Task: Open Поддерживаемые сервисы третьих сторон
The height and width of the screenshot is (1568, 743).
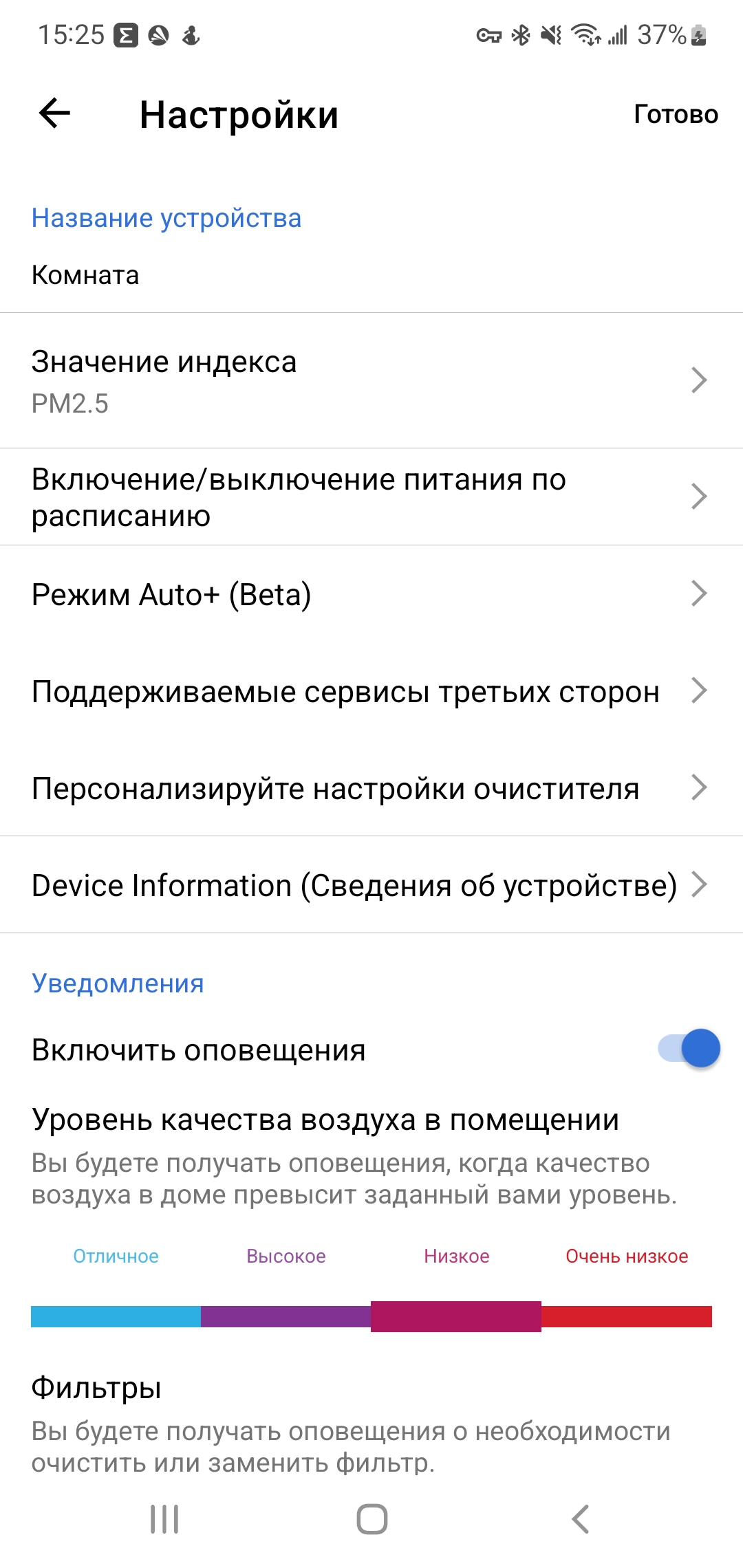Action: click(x=371, y=691)
